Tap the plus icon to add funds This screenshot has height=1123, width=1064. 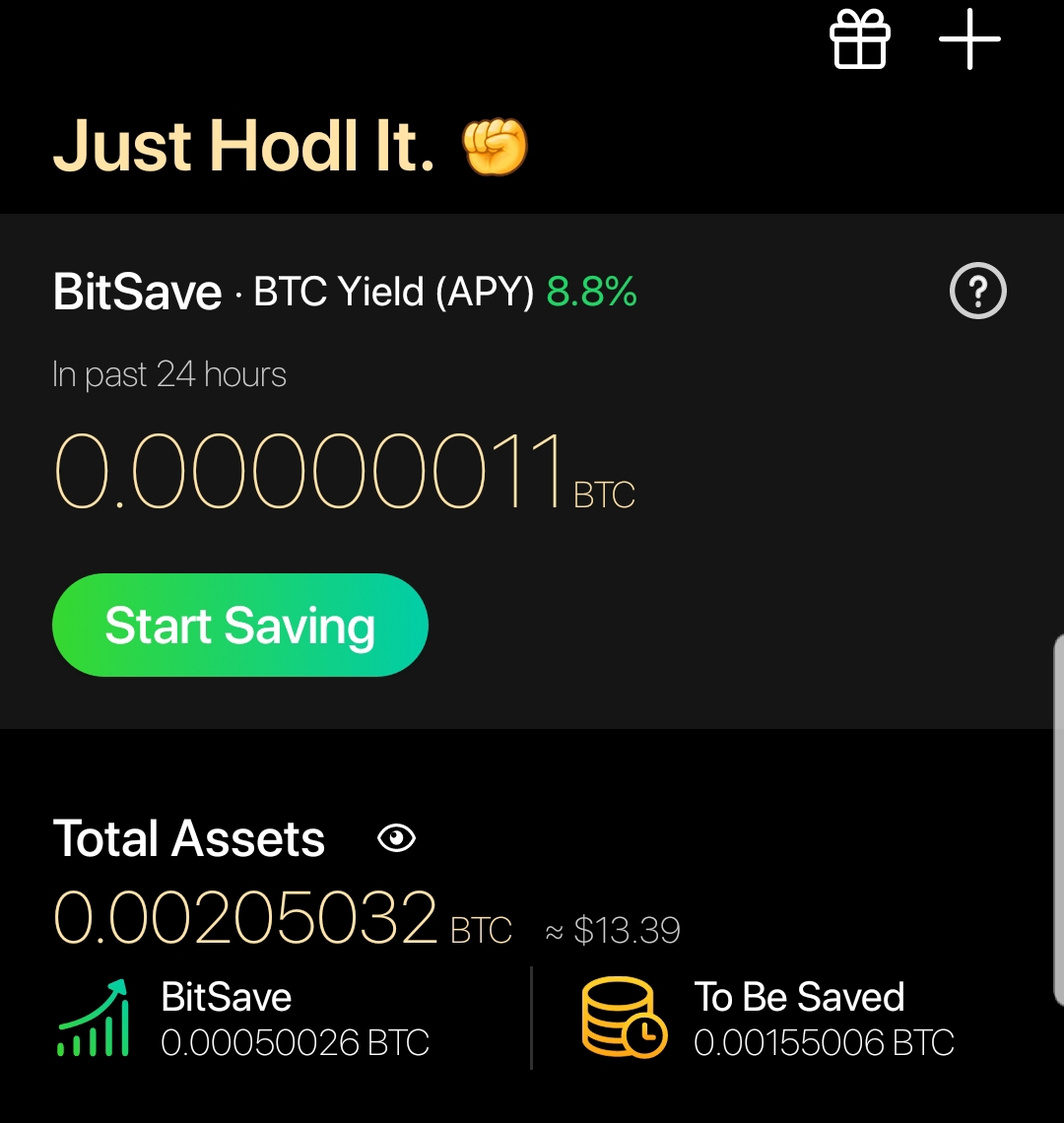pyautogui.click(x=969, y=39)
